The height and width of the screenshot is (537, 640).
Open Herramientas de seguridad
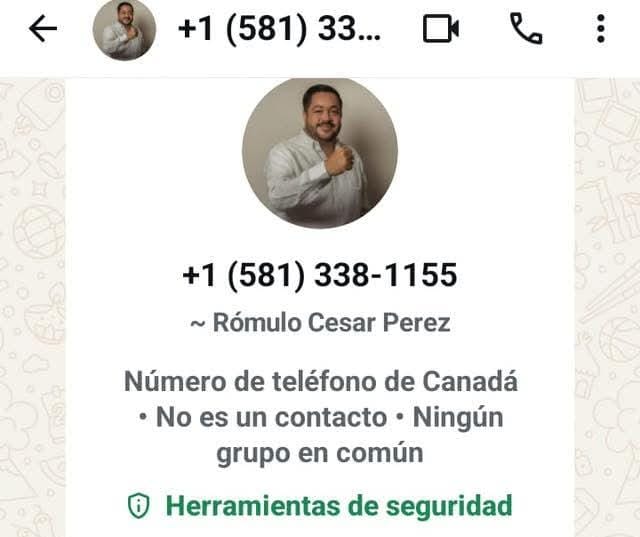pyautogui.click(x=320, y=506)
